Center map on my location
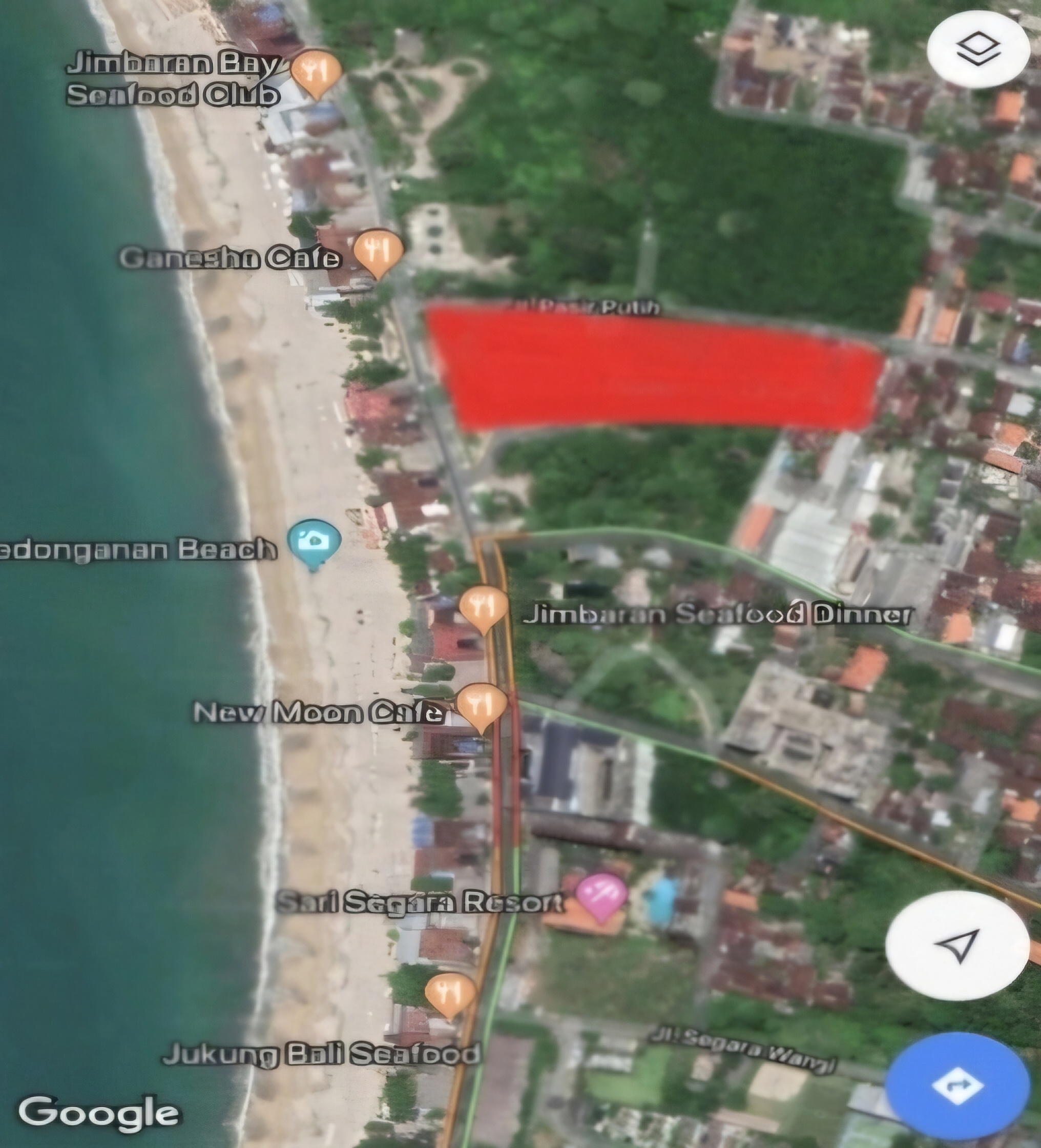This screenshot has width=1041, height=1148. point(957,946)
